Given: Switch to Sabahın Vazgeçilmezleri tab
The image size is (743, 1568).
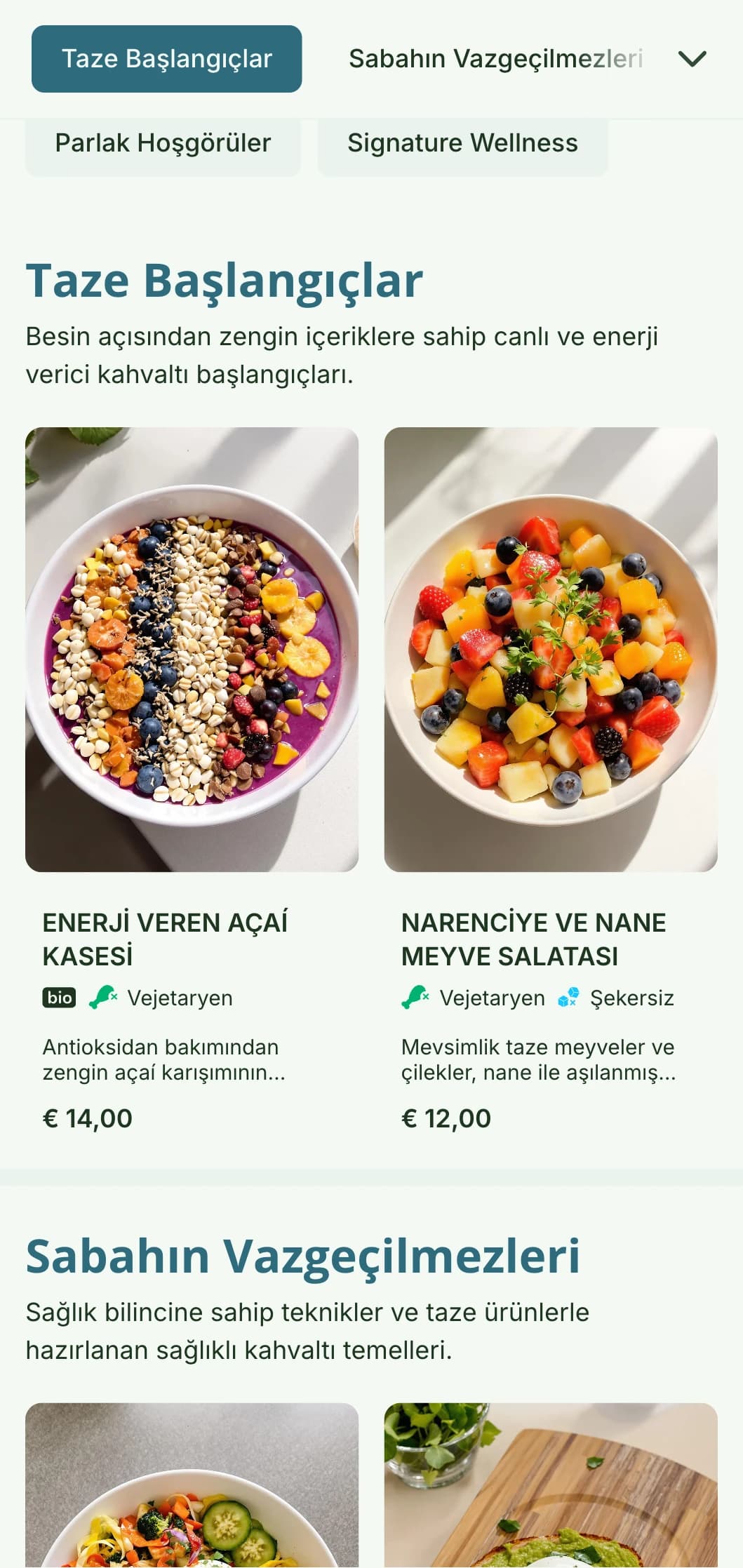Looking at the screenshot, I should tap(495, 59).
